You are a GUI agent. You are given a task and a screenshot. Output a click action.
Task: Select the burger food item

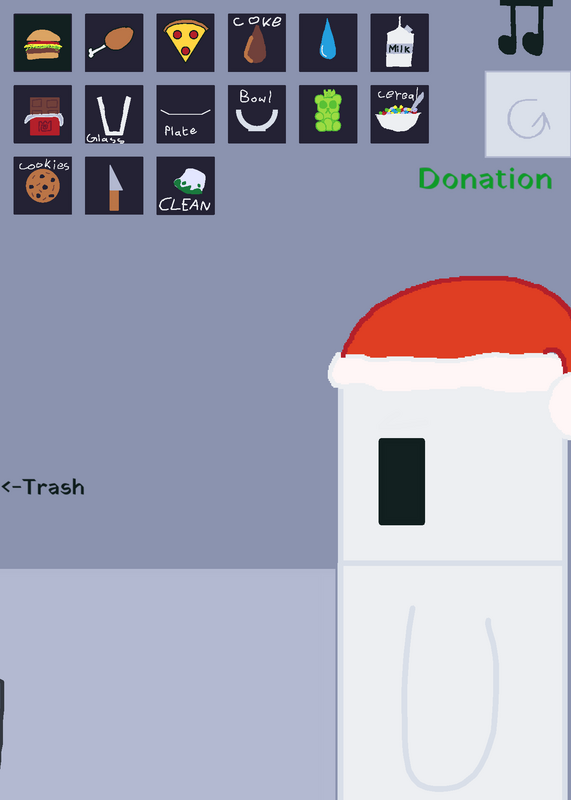pos(43,43)
